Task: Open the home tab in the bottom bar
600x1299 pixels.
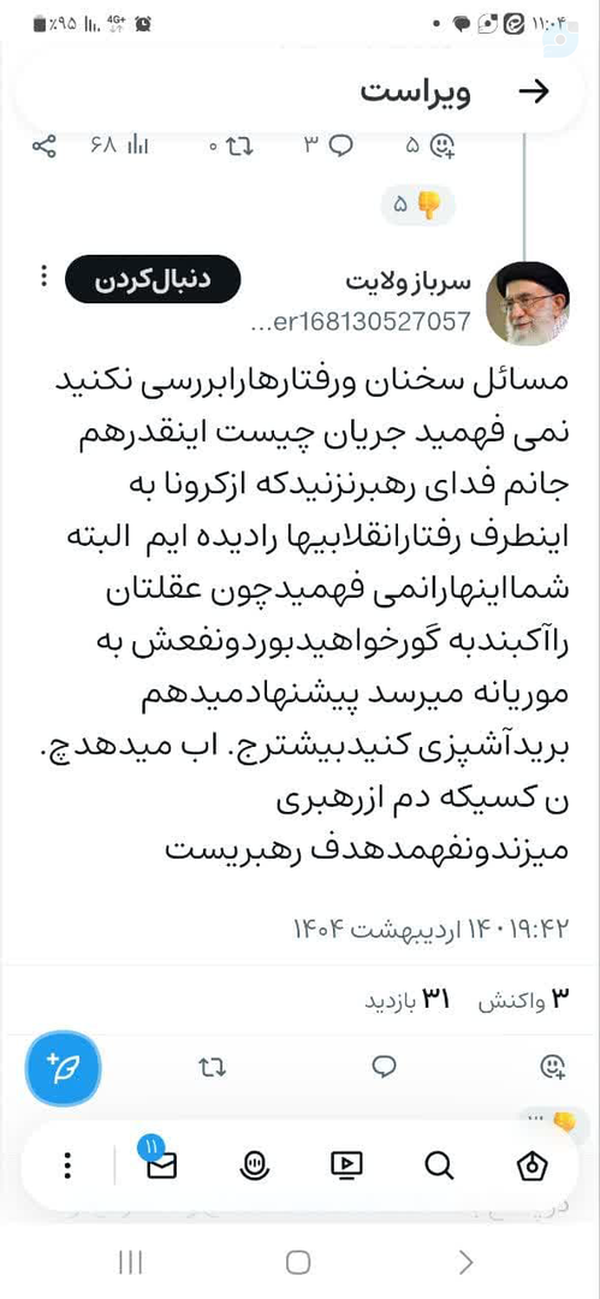Action: [532, 1165]
